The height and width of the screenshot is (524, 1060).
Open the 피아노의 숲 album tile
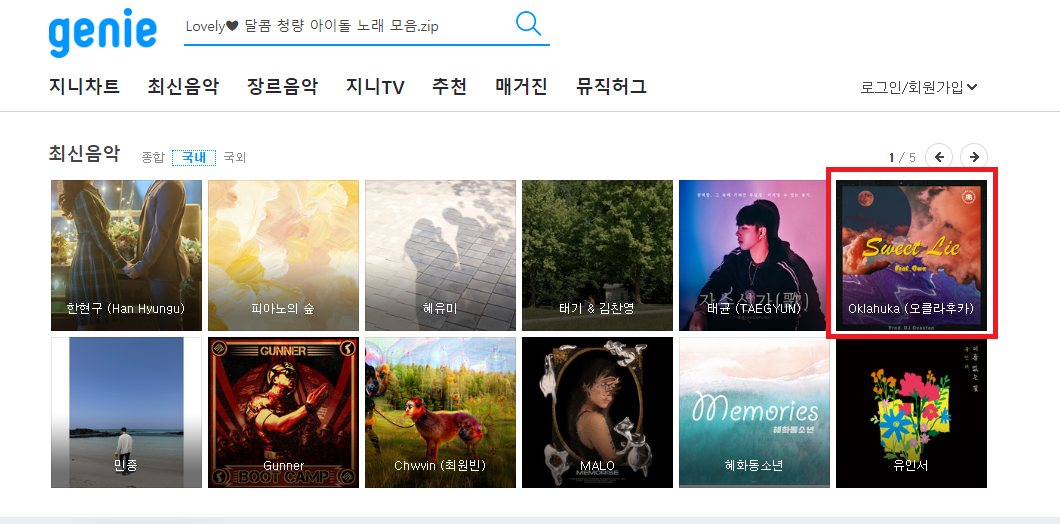pyautogui.click(x=283, y=255)
